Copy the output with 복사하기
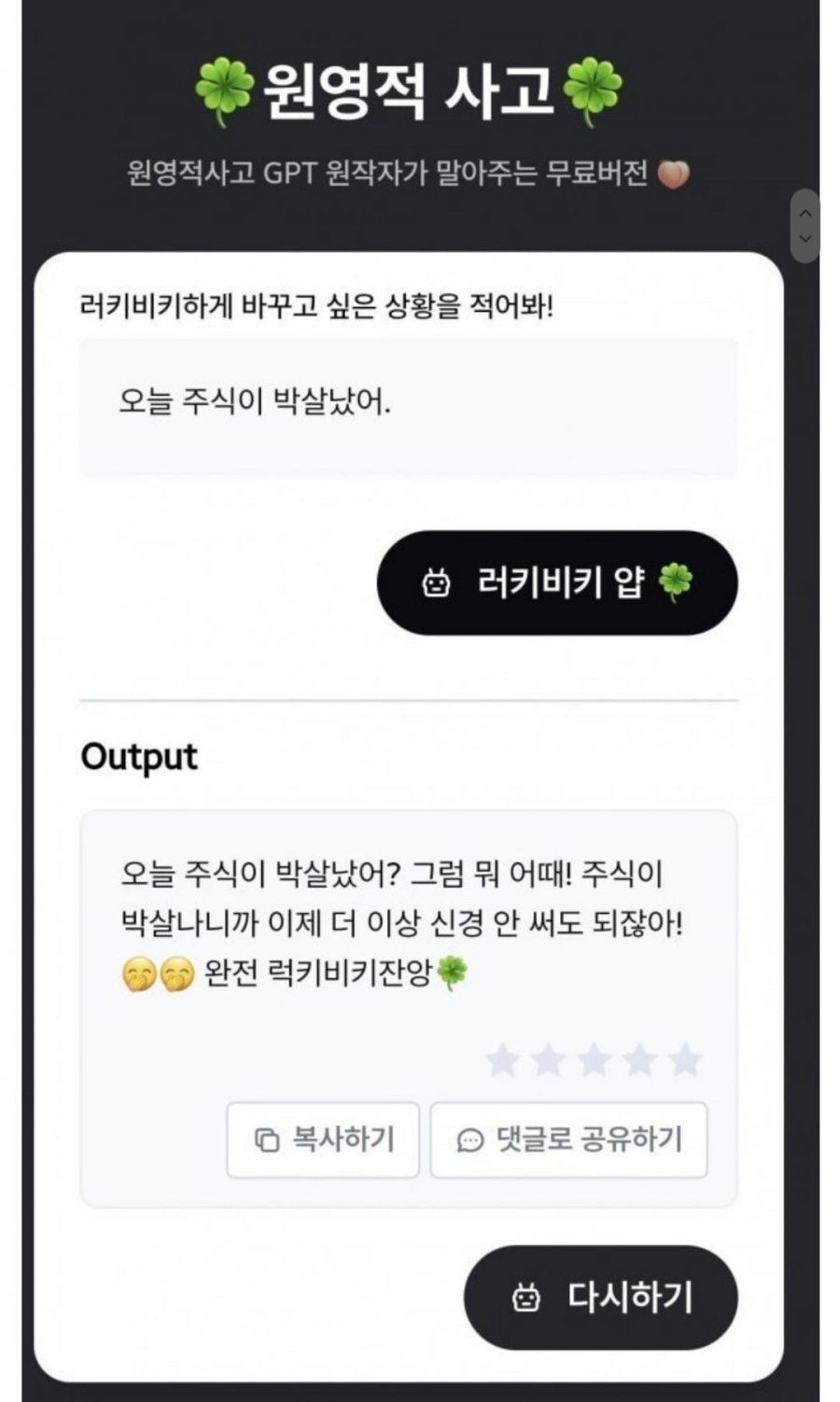Image resolution: width=840 pixels, height=1402 pixels. tap(323, 1140)
